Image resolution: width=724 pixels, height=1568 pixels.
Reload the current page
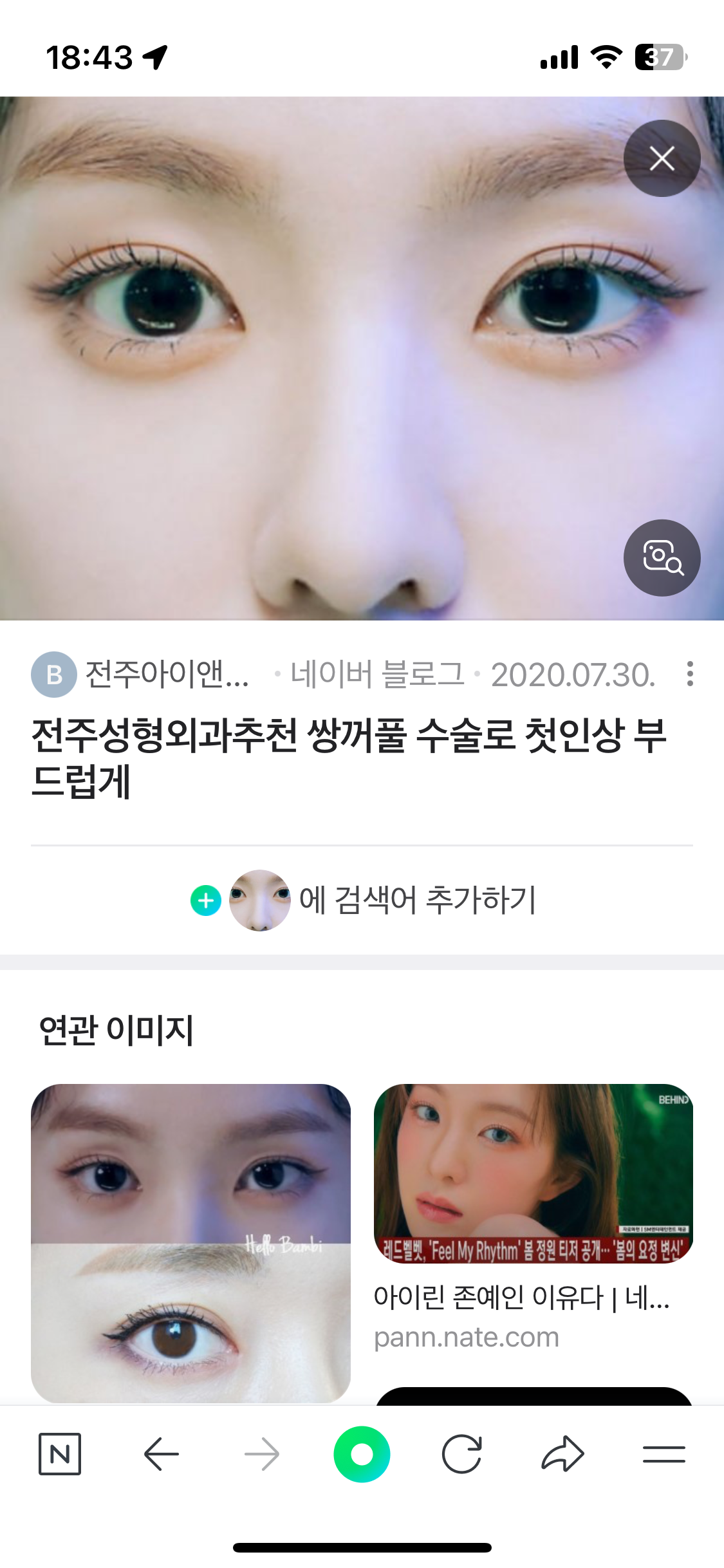(x=462, y=1454)
